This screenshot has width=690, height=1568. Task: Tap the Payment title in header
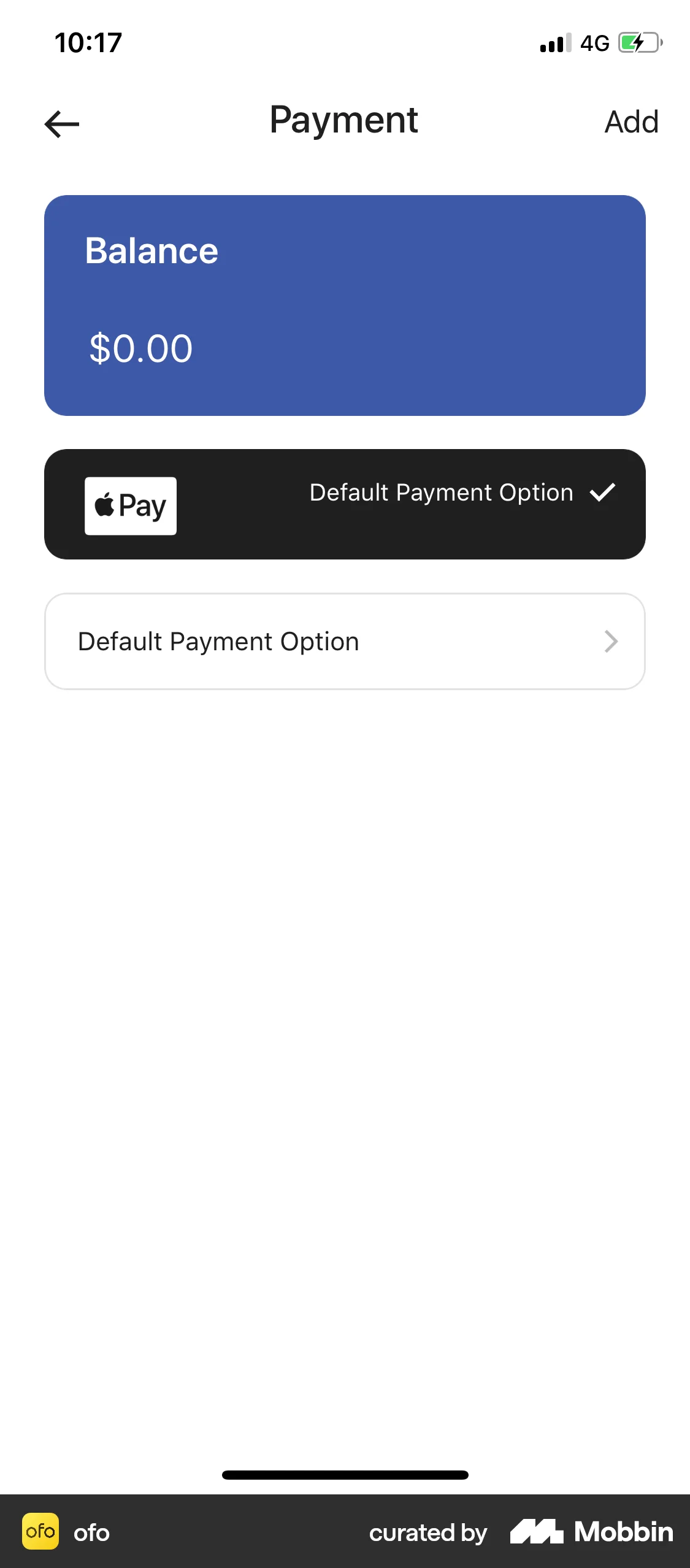point(344,121)
